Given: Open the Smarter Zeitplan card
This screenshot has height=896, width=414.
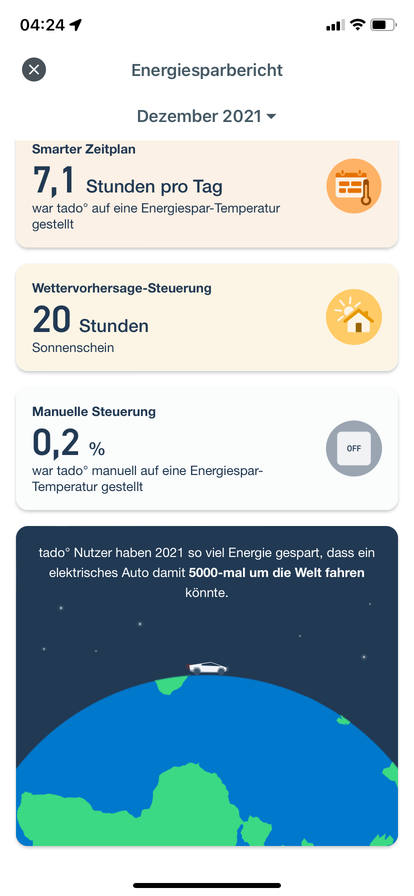Looking at the screenshot, I should click(206, 194).
